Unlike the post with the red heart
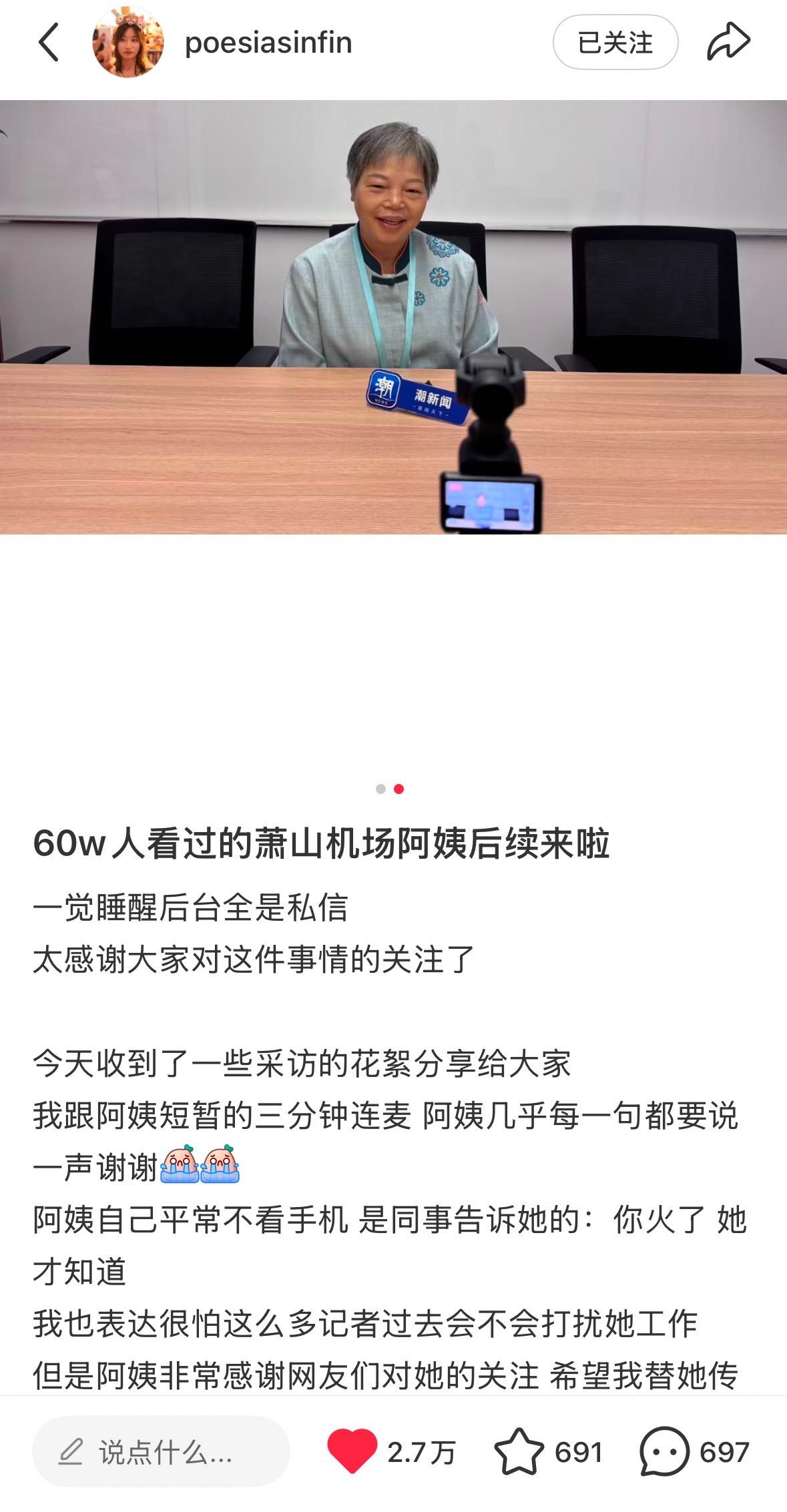This screenshot has height=1512, width=787. pyautogui.click(x=352, y=1451)
